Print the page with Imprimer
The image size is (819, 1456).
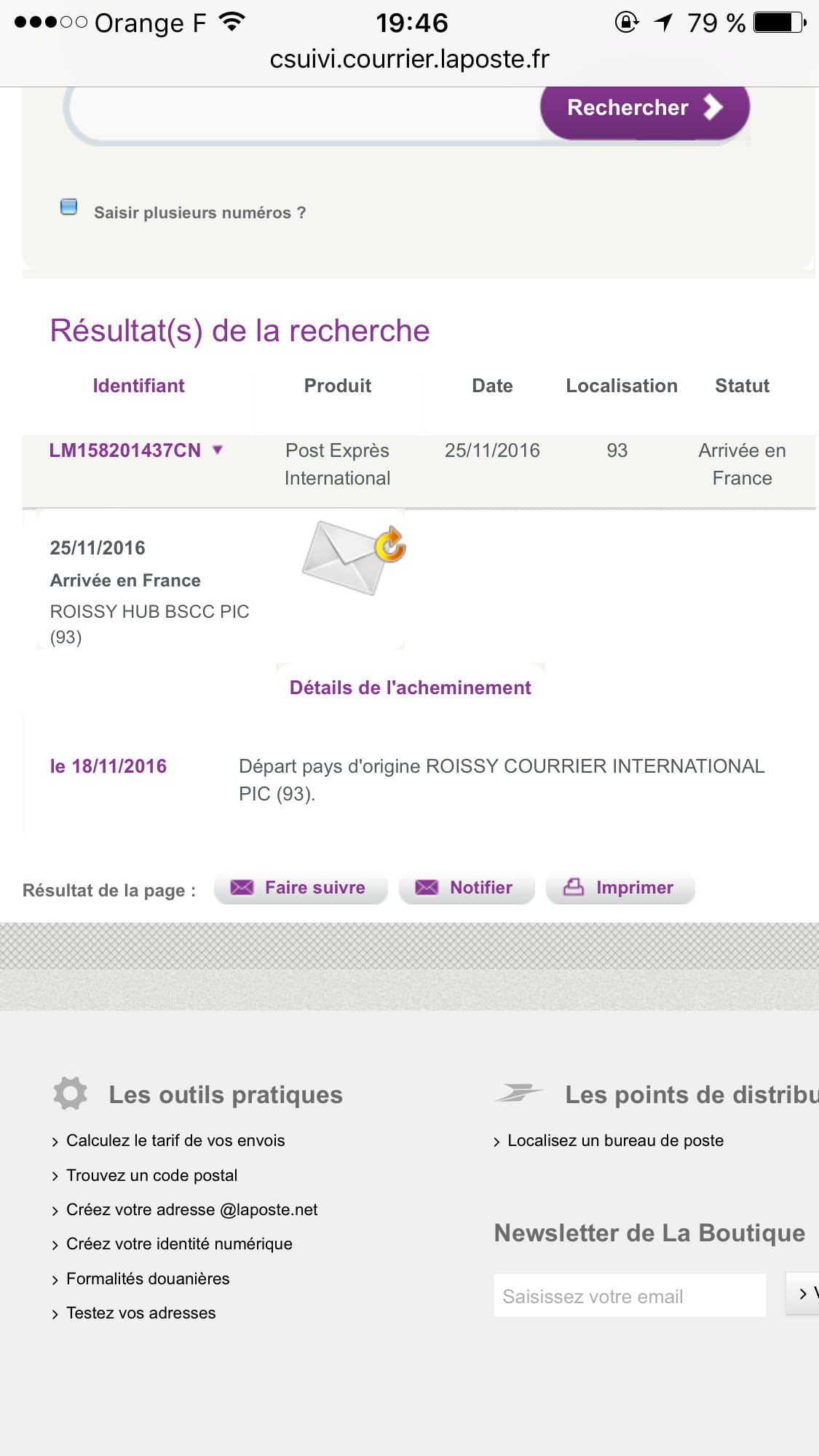coord(620,888)
